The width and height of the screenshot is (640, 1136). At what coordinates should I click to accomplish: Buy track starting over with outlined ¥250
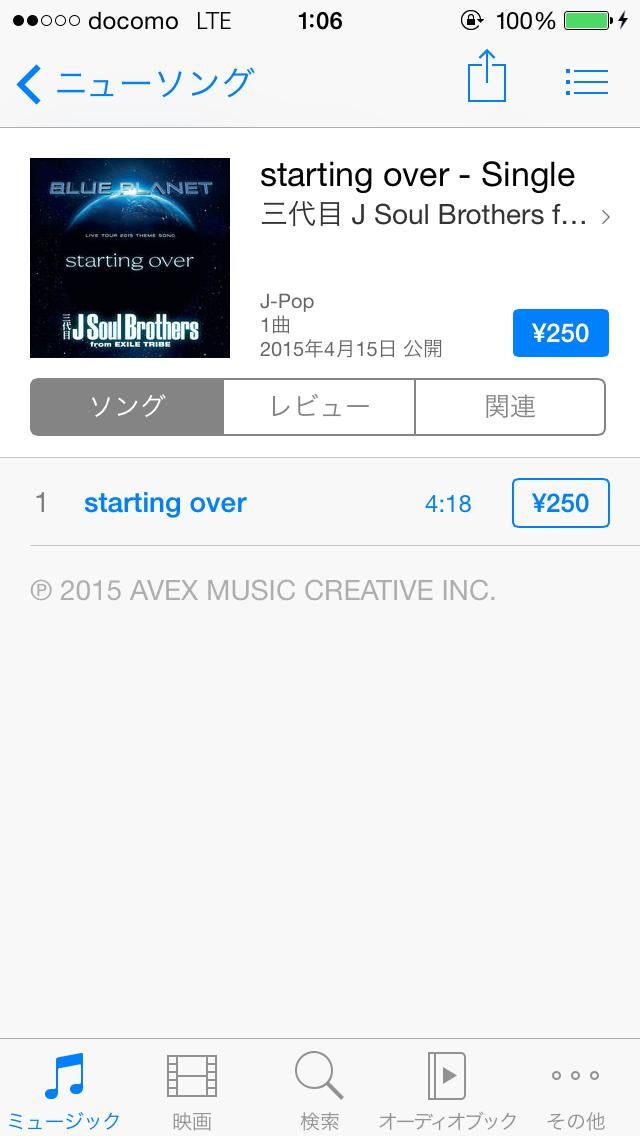point(560,503)
